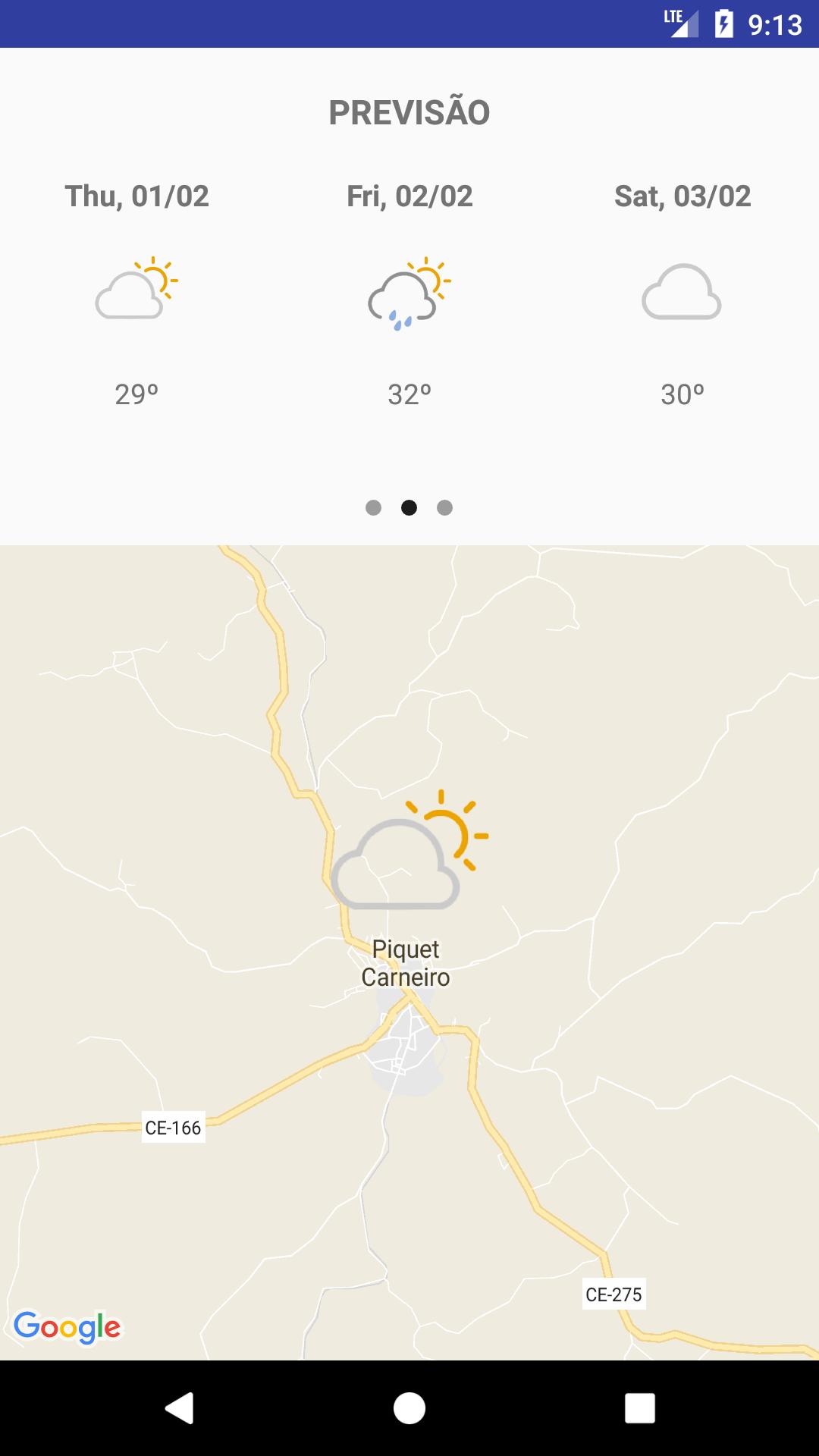
Task: Select the Thu, 01/02 forecast day
Action: pos(136,292)
